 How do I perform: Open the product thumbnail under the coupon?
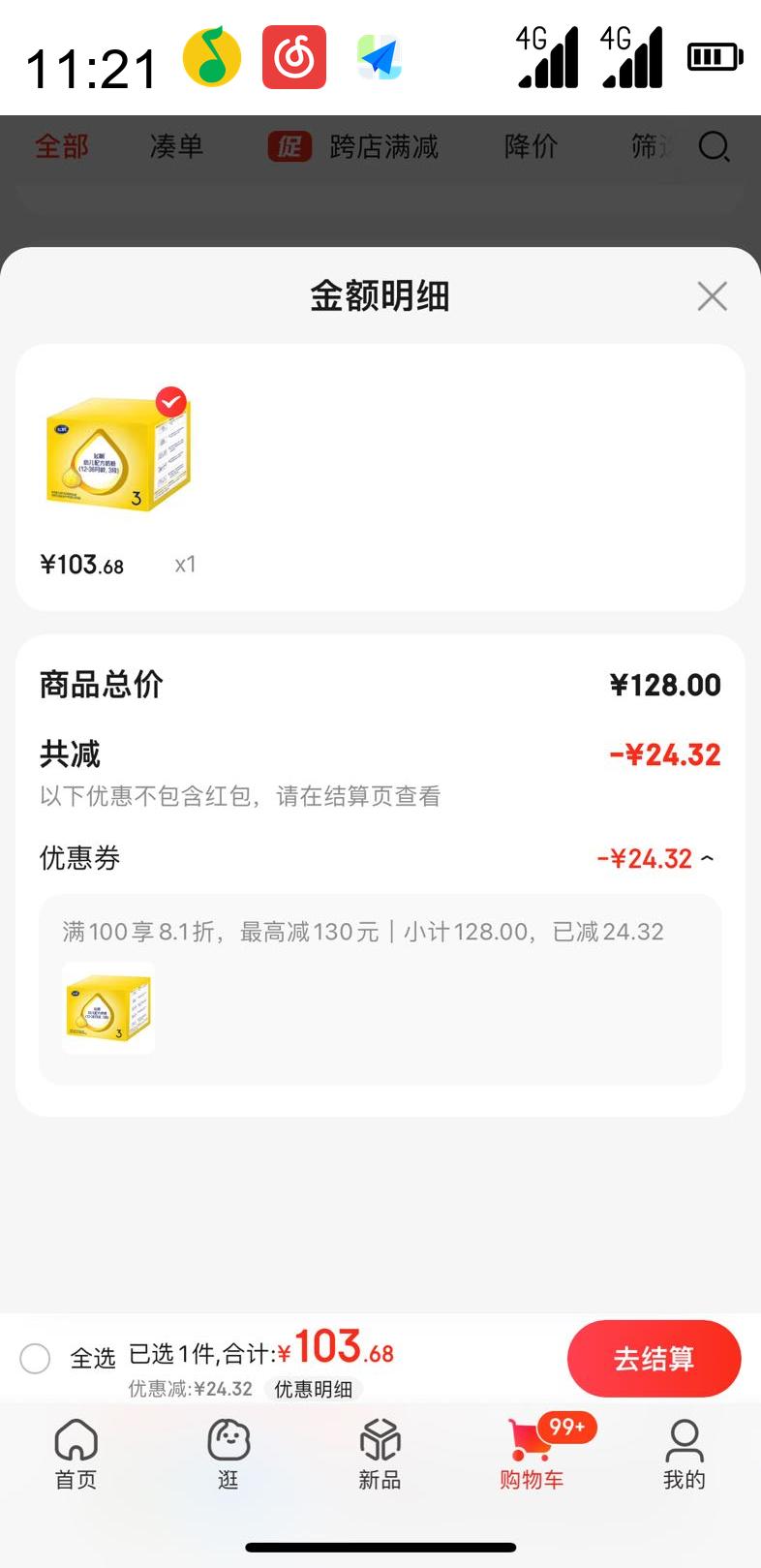(x=108, y=1007)
